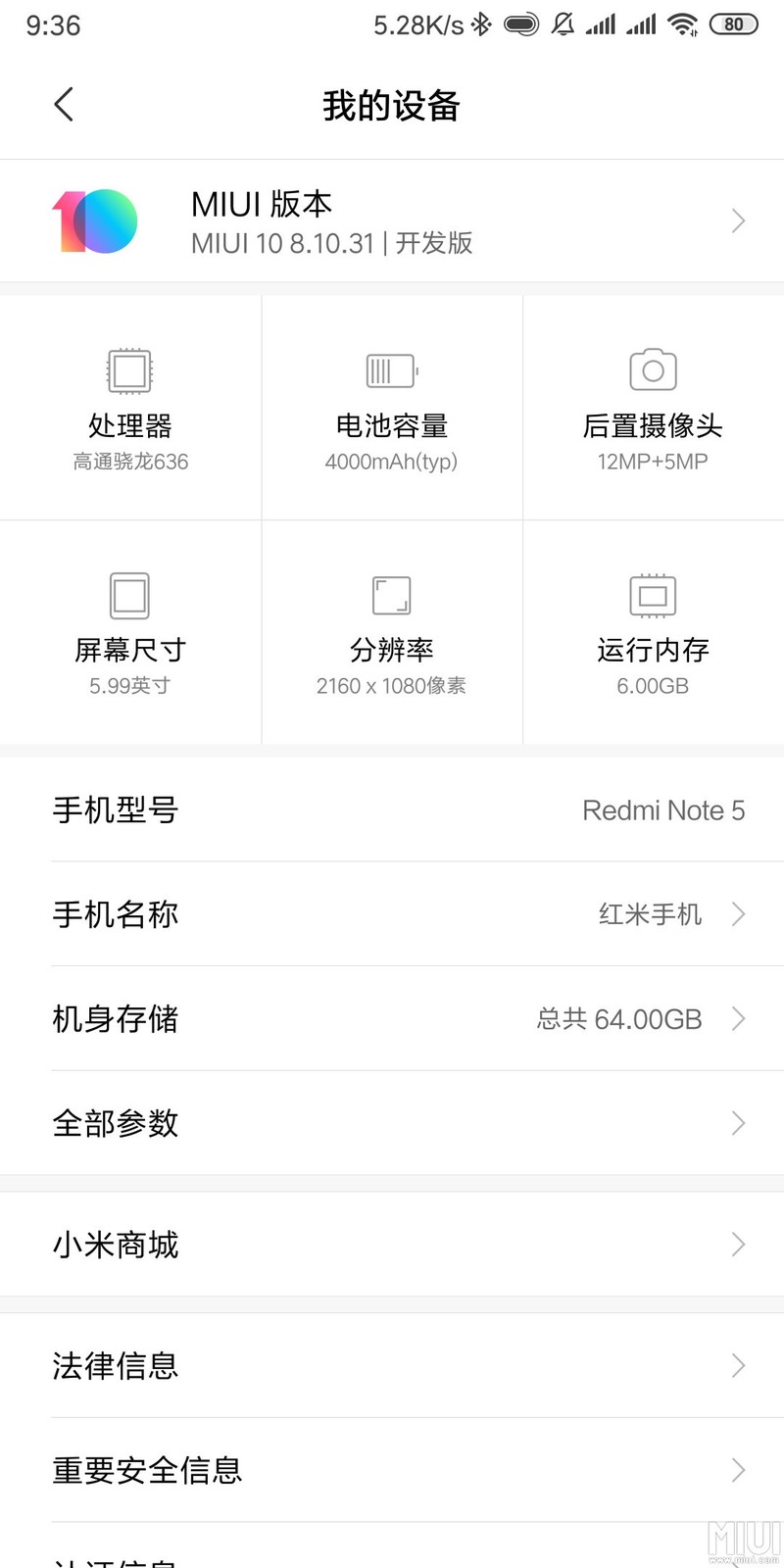784x1568 pixels.
Task: Open 小米商城
Action: tap(392, 1245)
